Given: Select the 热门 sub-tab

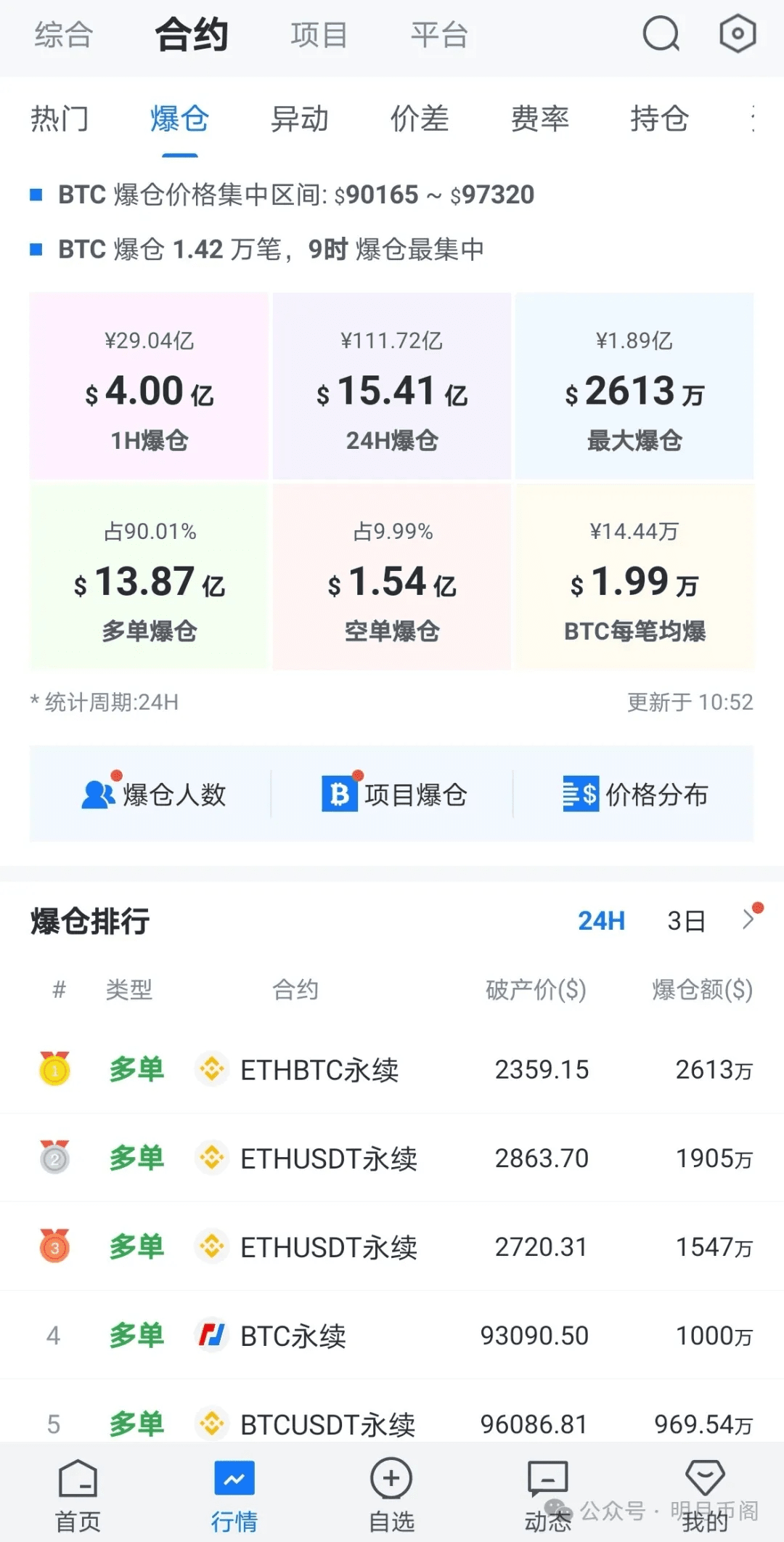Looking at the screenshot, I should 60,119.
